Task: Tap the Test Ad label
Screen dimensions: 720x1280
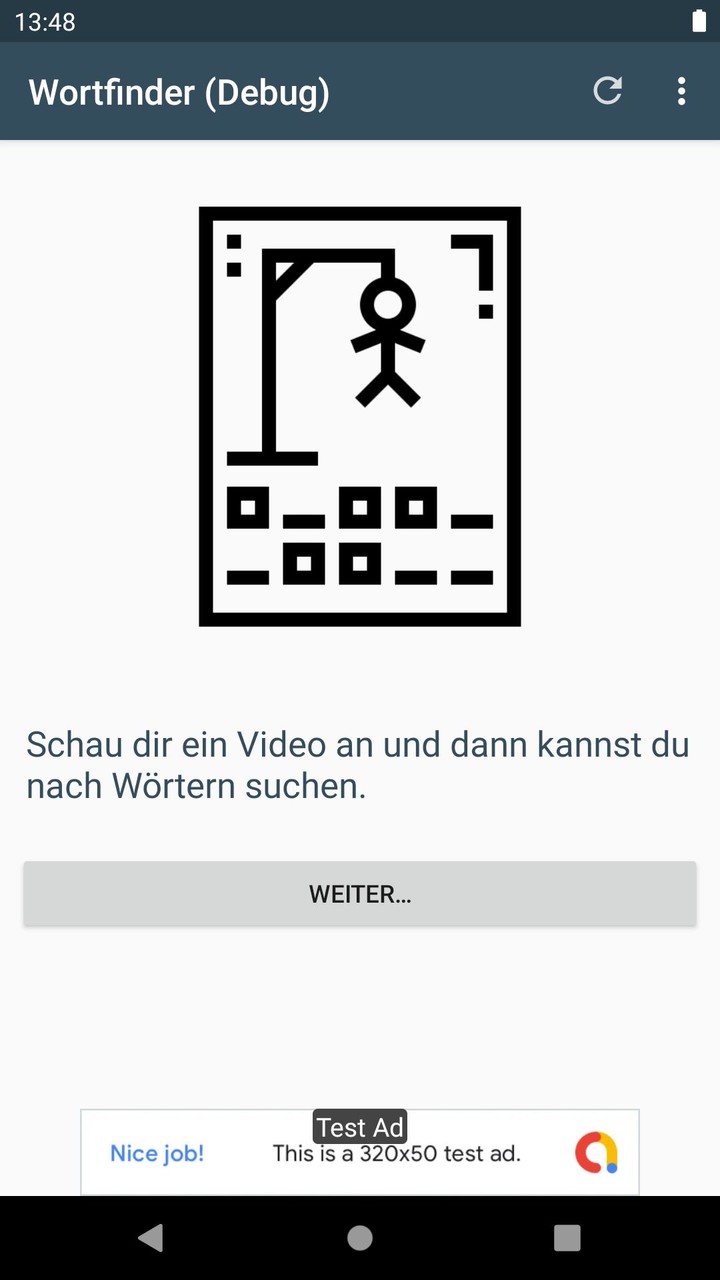Action: click(x=360, y=1127)
